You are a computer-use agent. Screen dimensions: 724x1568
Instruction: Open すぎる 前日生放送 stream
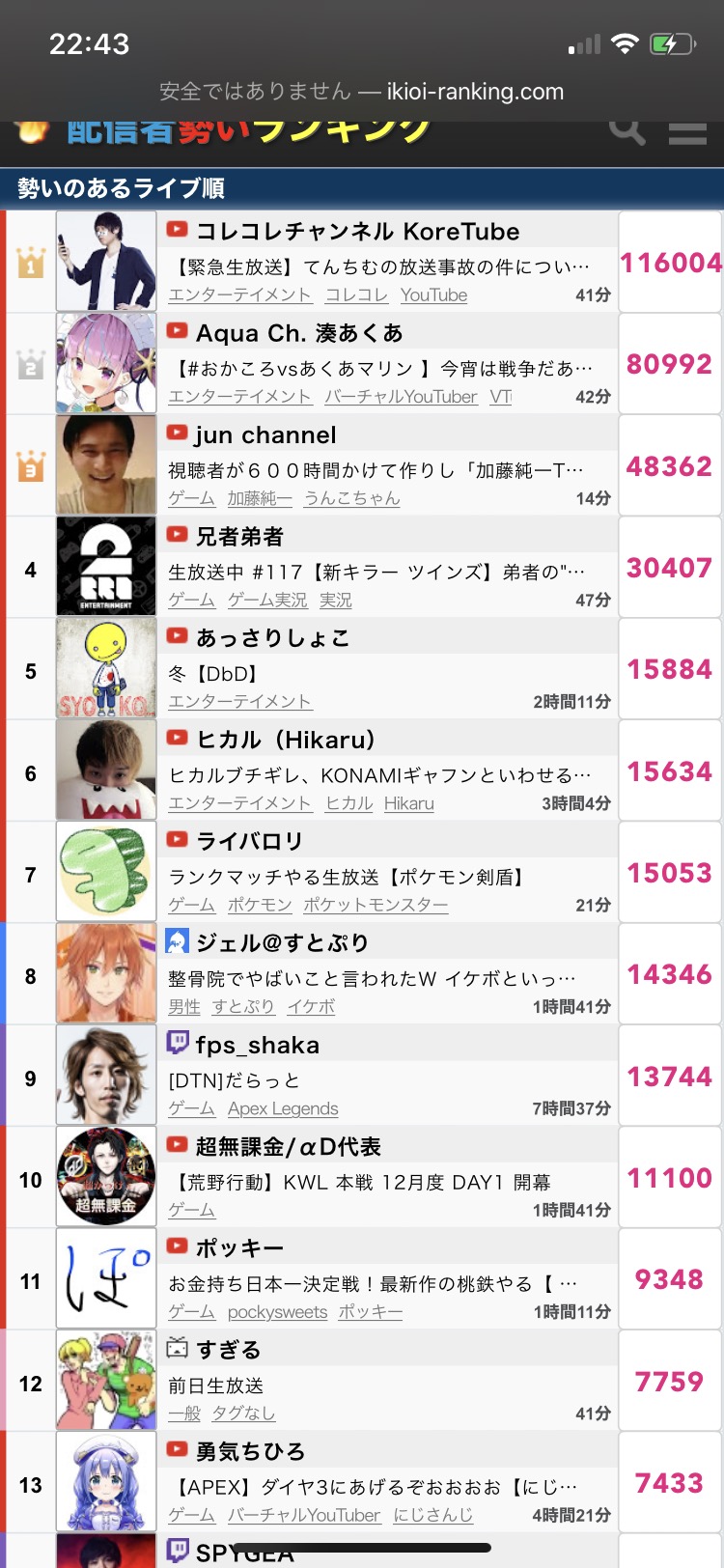pyautogui.click(x=228, y=1350)
